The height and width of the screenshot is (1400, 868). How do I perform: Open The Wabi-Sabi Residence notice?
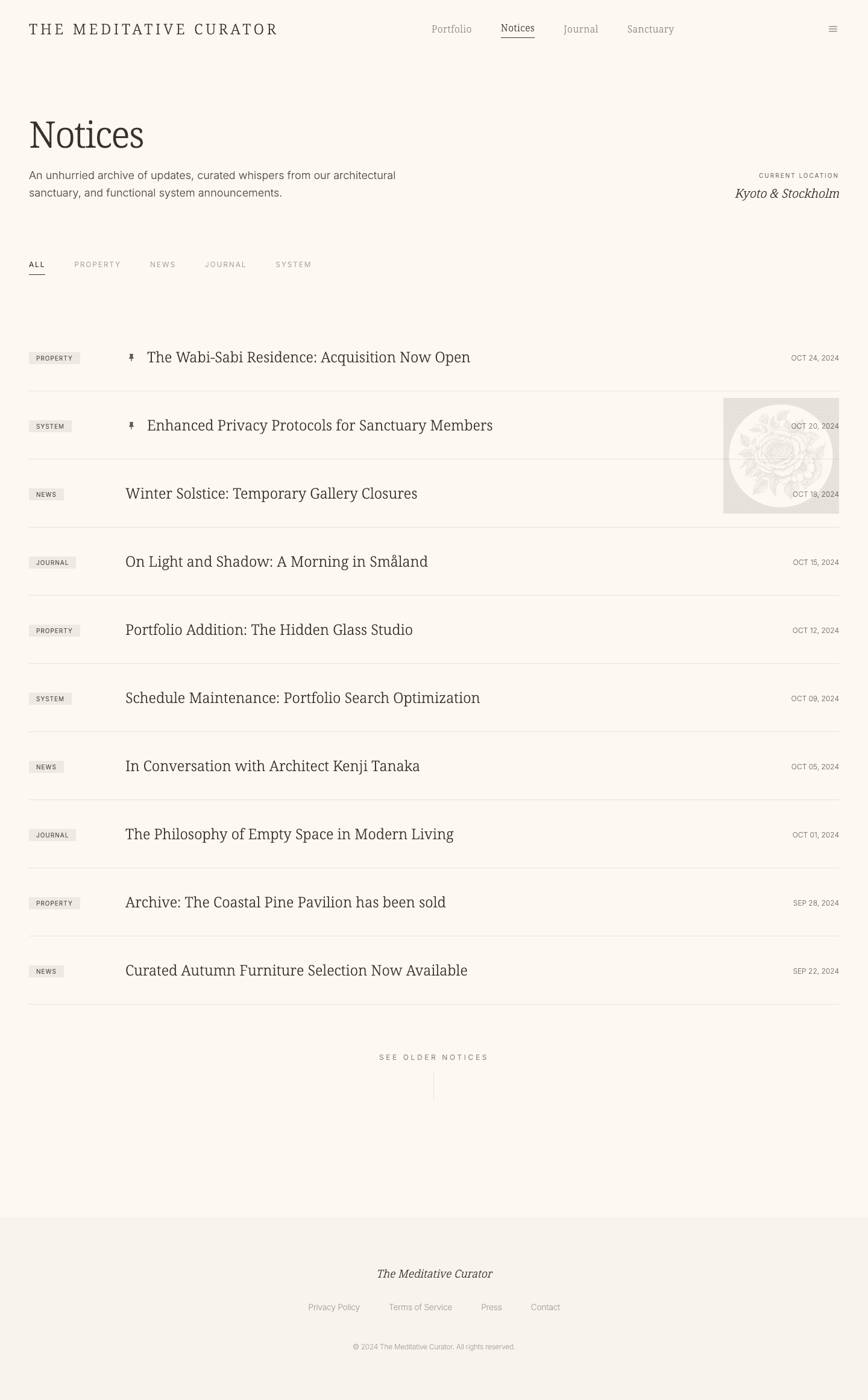click(x=308, y=358)
